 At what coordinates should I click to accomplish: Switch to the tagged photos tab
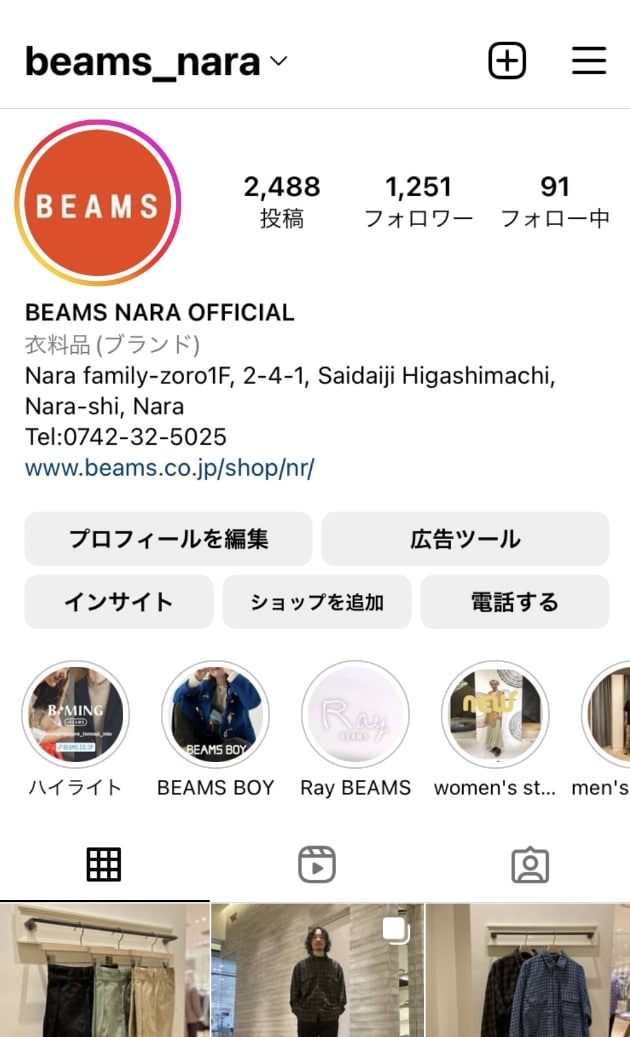coord(529,864)
